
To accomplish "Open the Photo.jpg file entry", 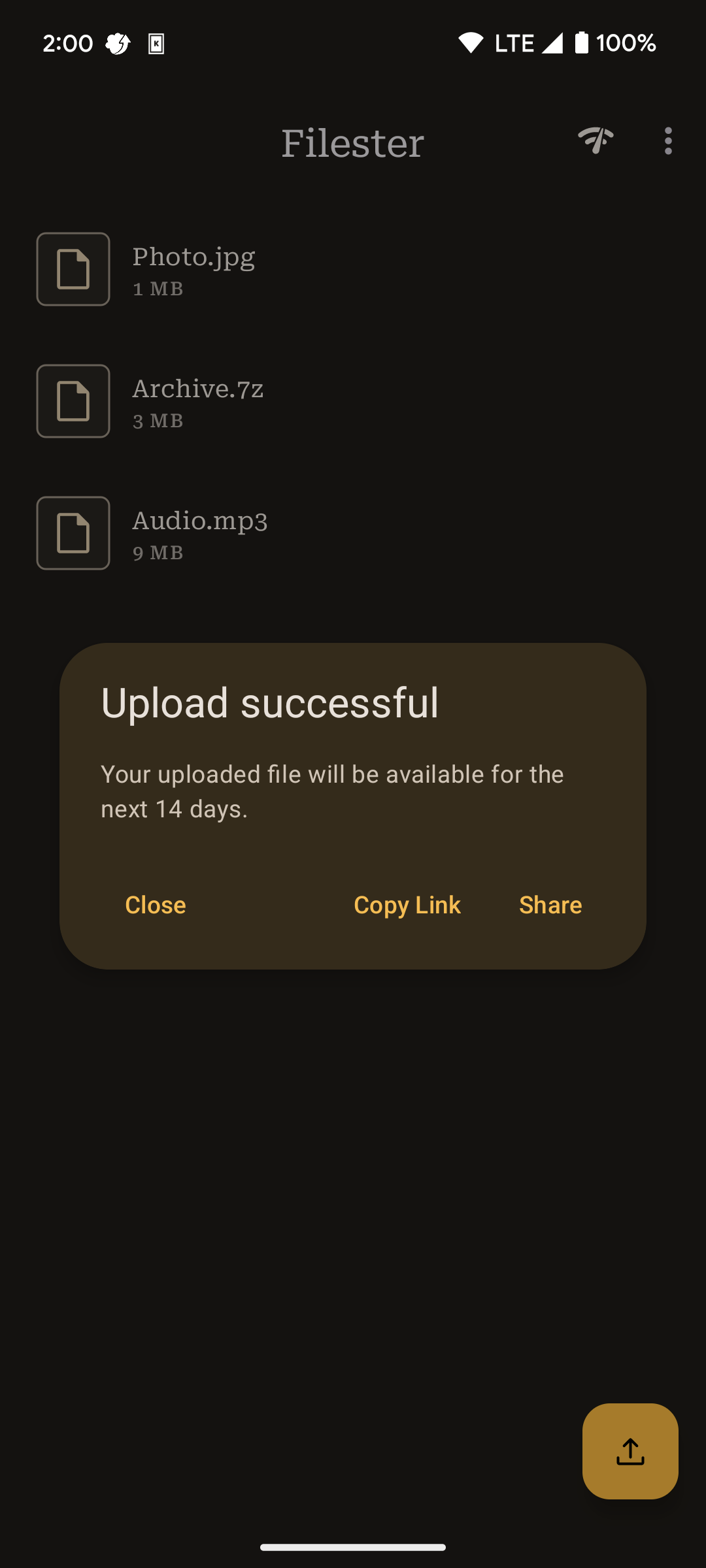I will point(193,269).
